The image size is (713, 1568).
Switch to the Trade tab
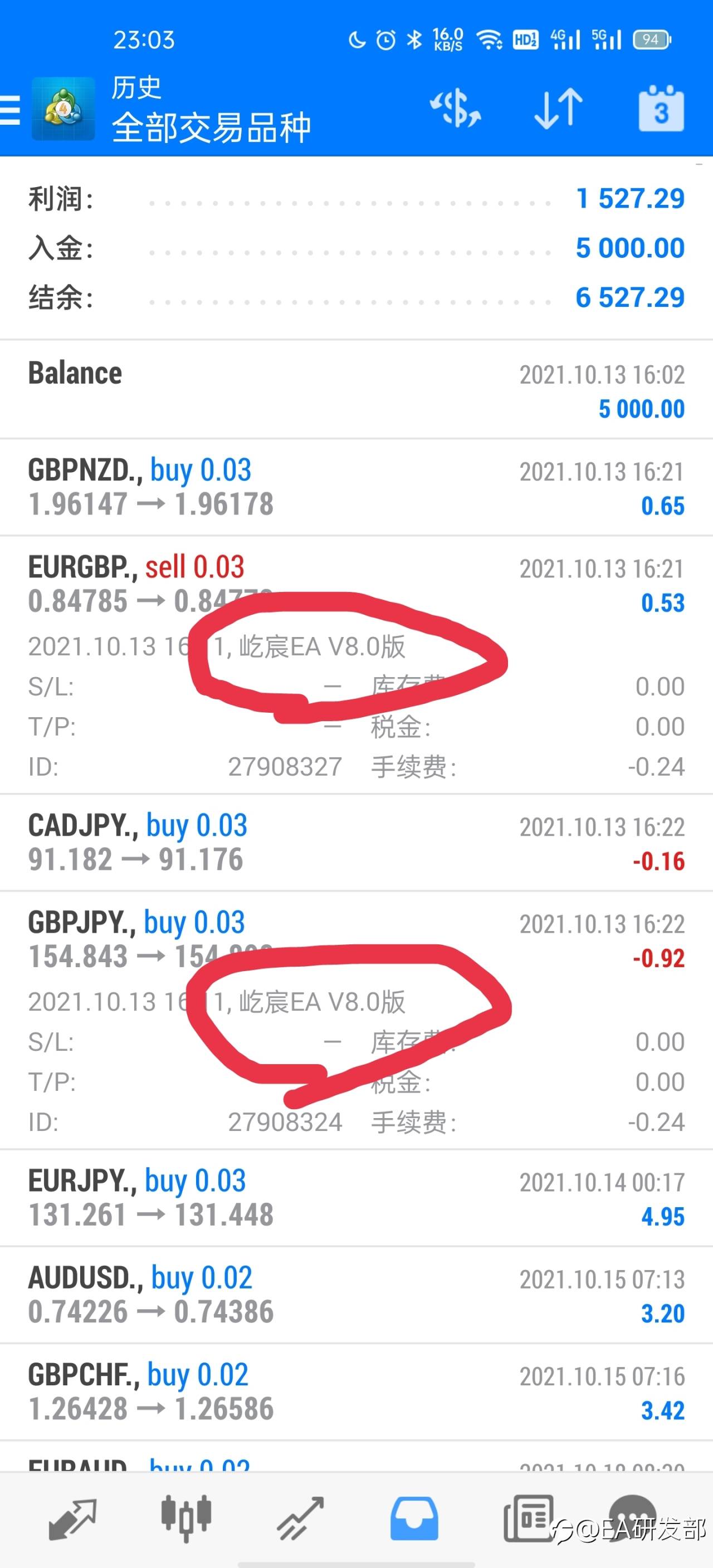300,1518
